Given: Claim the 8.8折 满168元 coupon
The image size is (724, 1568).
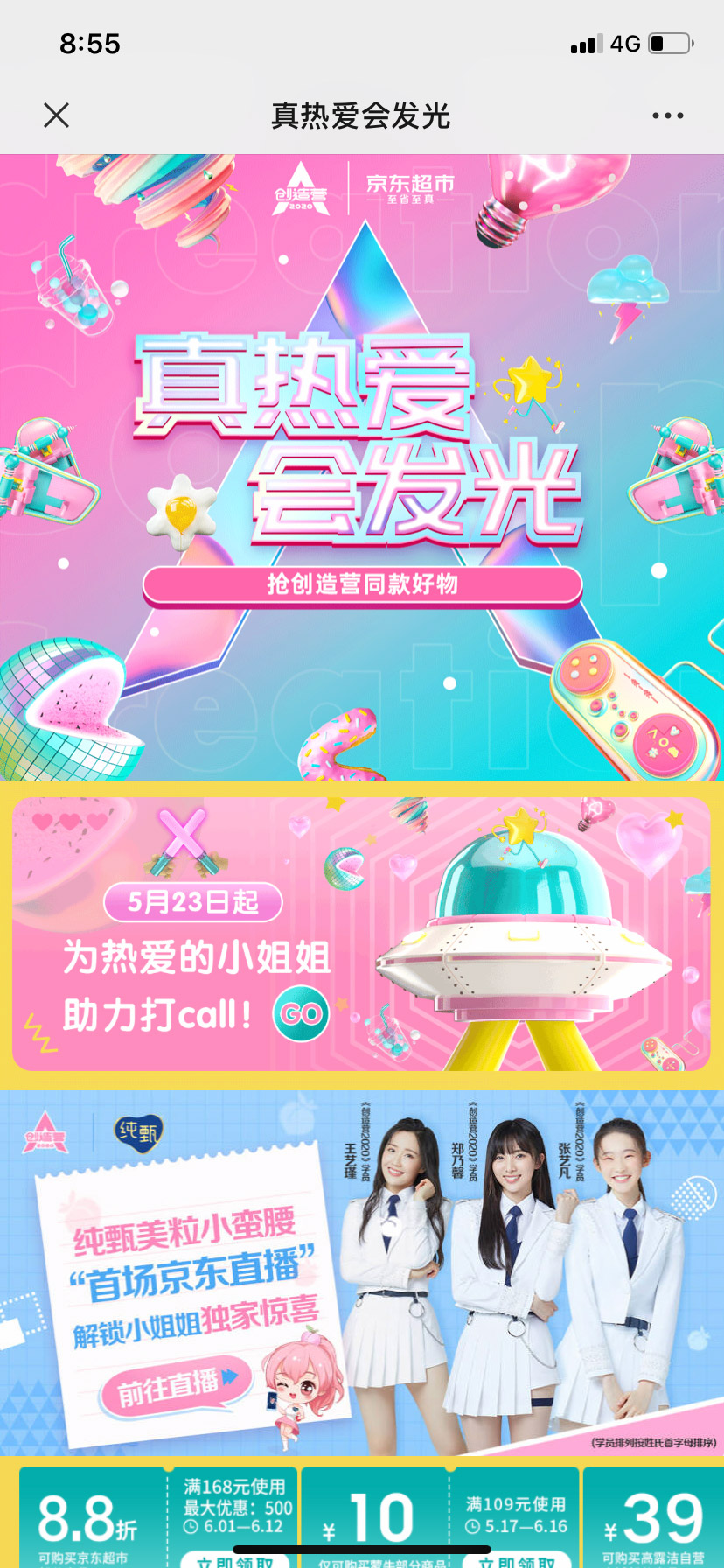Looking at the screenshot, I should point(234,1559).
